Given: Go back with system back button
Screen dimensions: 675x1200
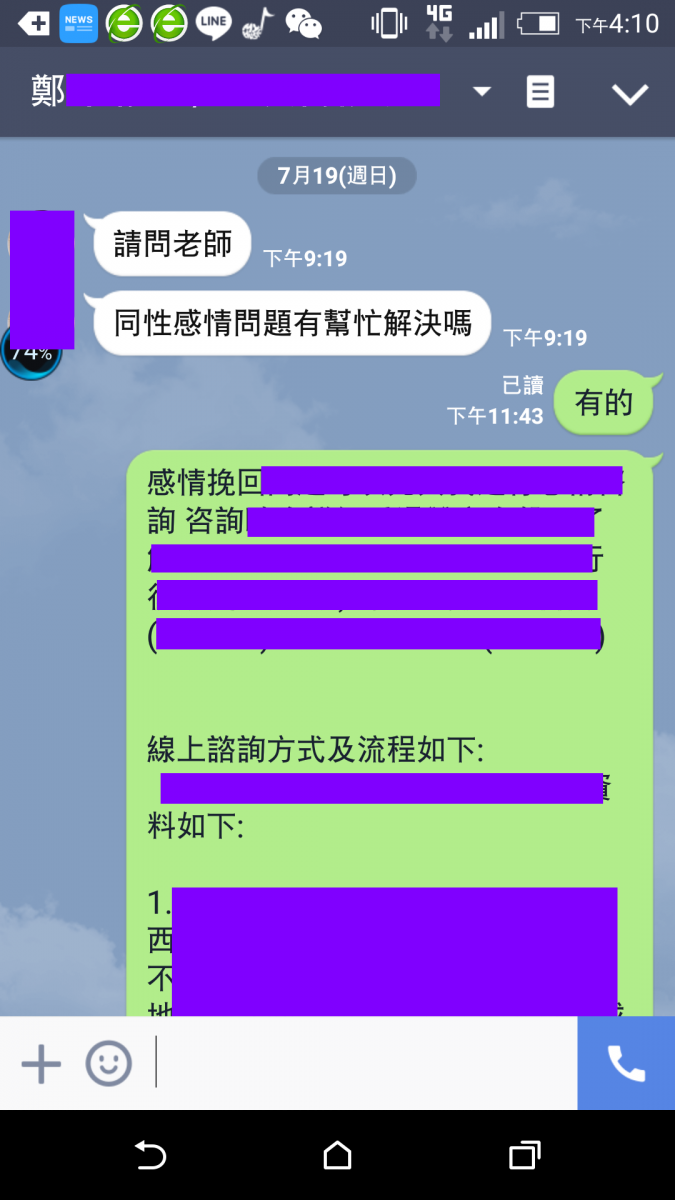Looking at the screenshot, I should point(150,1156).
